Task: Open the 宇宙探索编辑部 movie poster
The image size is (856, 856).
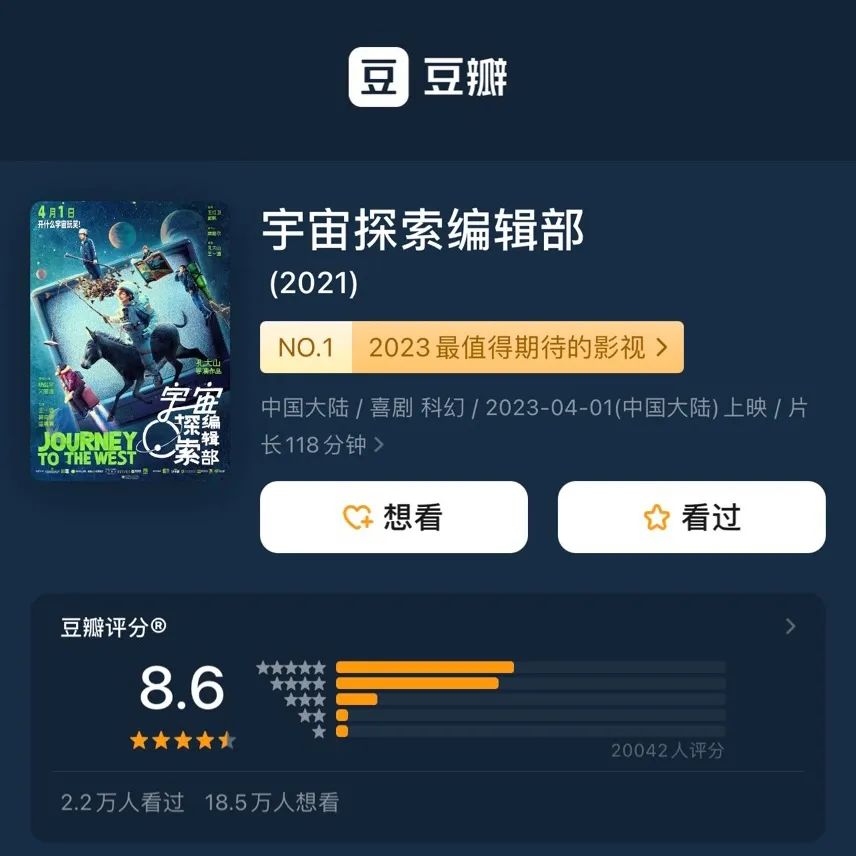Action: (130, 340)
